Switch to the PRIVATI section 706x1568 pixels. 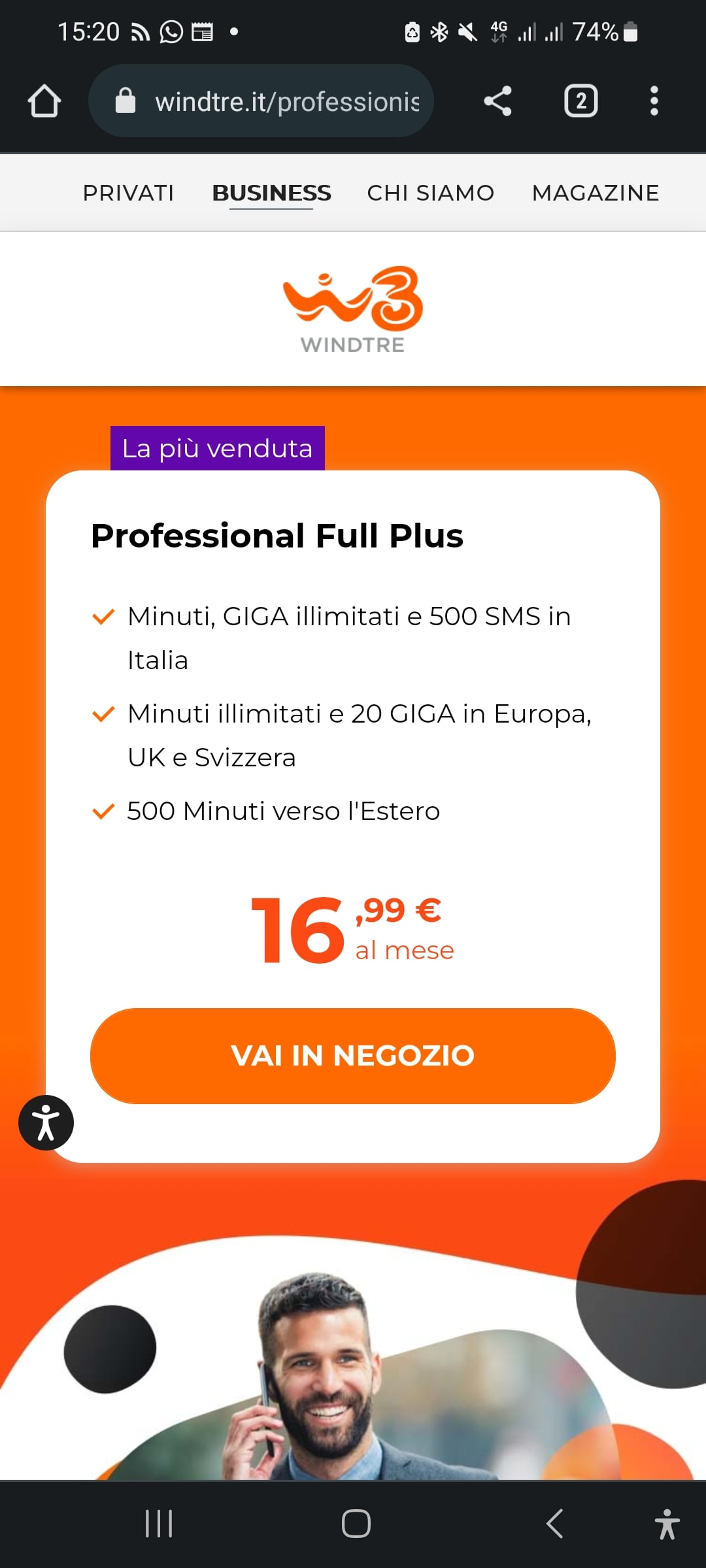click(128, 193)
